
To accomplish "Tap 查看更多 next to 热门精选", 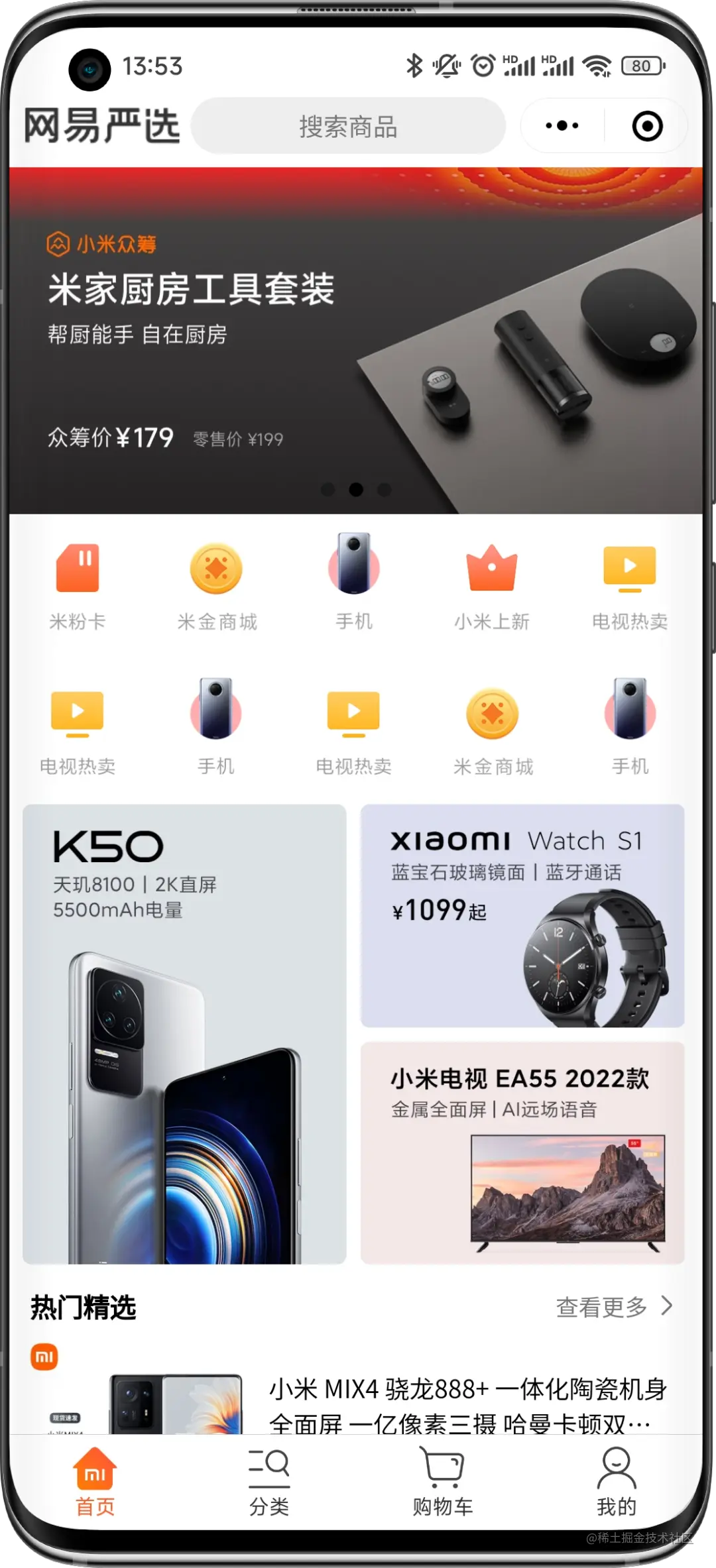I will point(613,1307).
